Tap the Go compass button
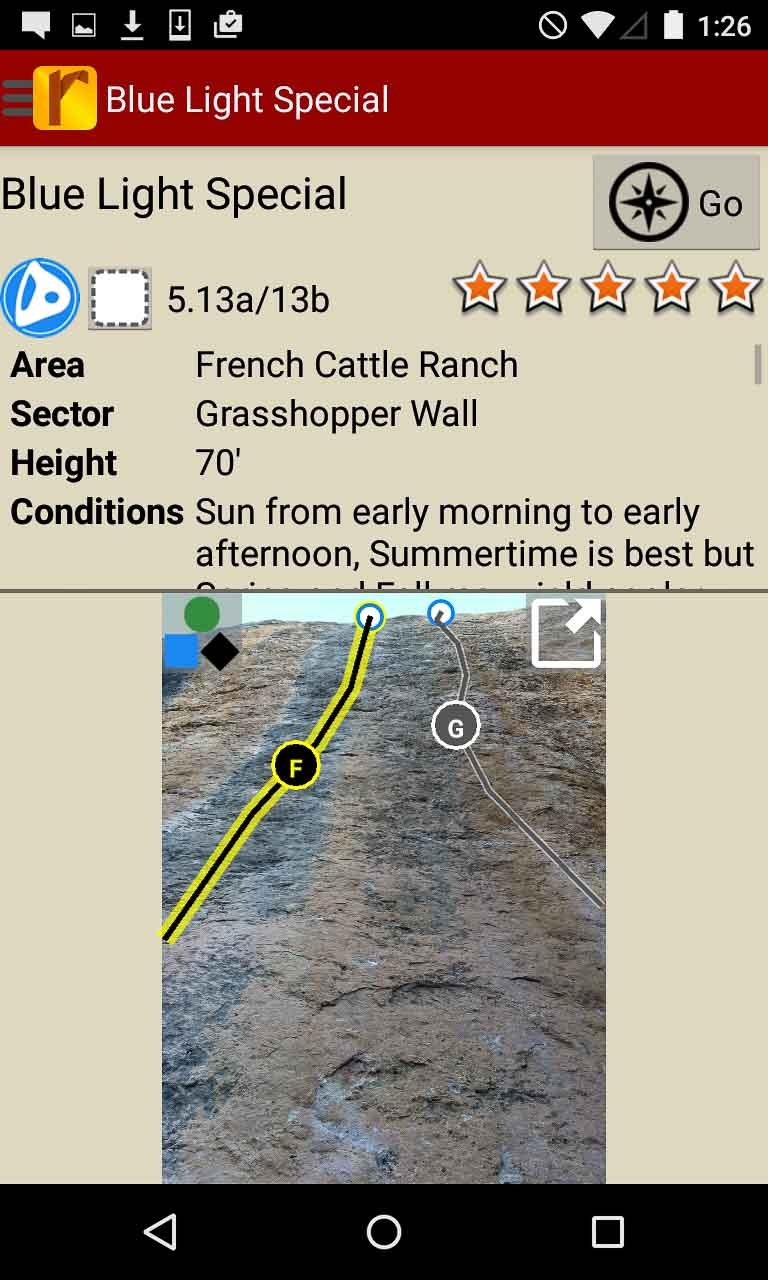 676,203
